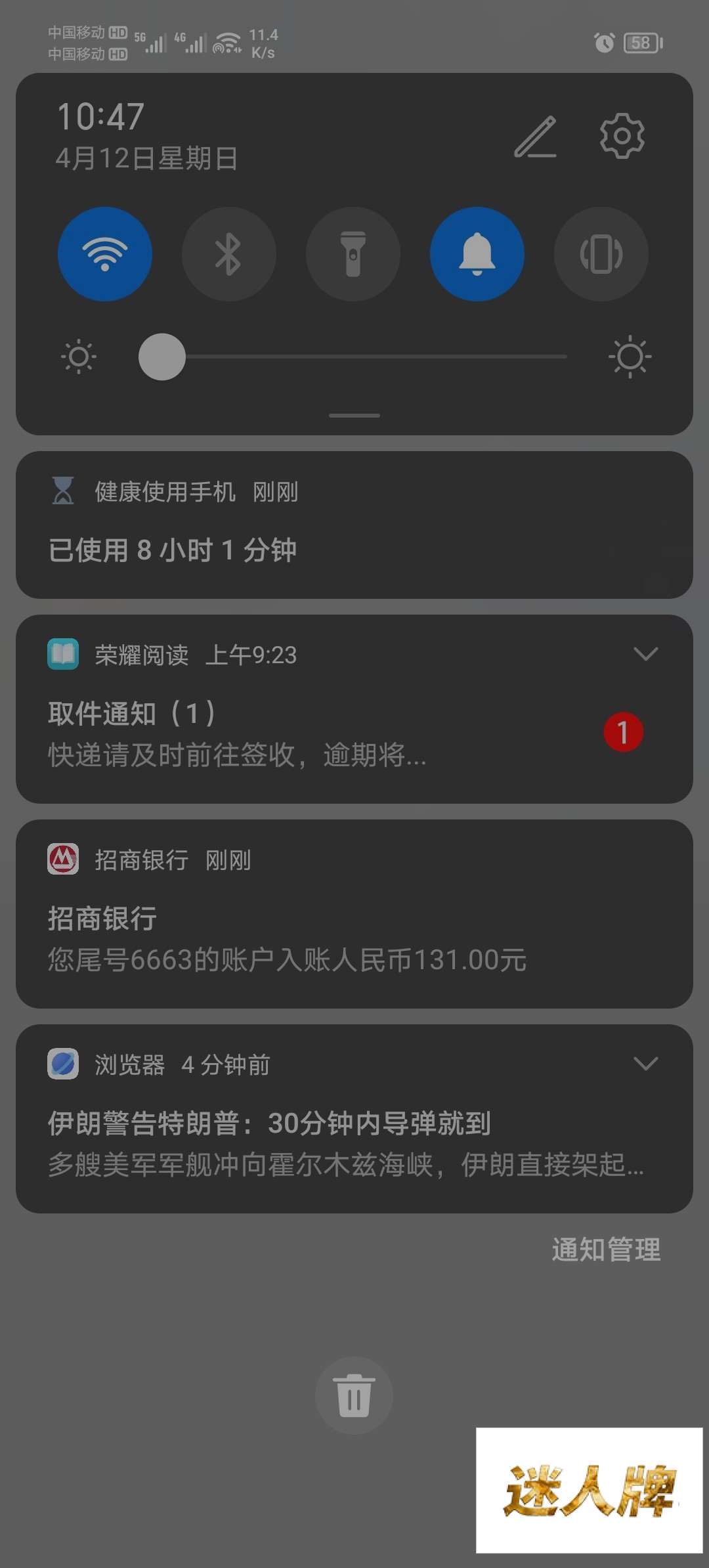Open 通知管理

click(x=606, y=1250)
